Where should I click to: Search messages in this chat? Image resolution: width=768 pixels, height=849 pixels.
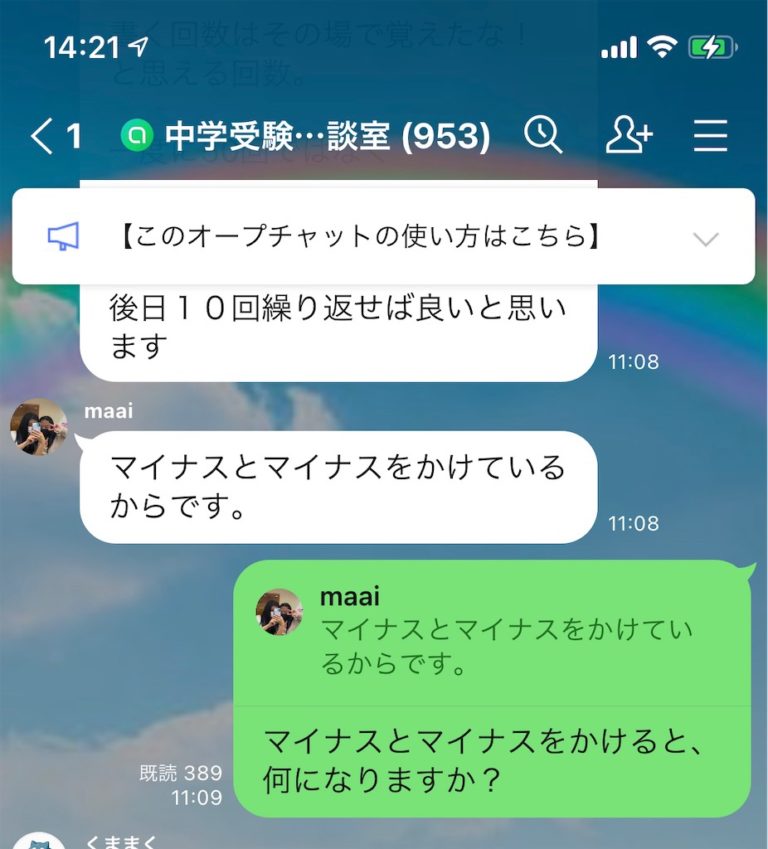[543, 135]
